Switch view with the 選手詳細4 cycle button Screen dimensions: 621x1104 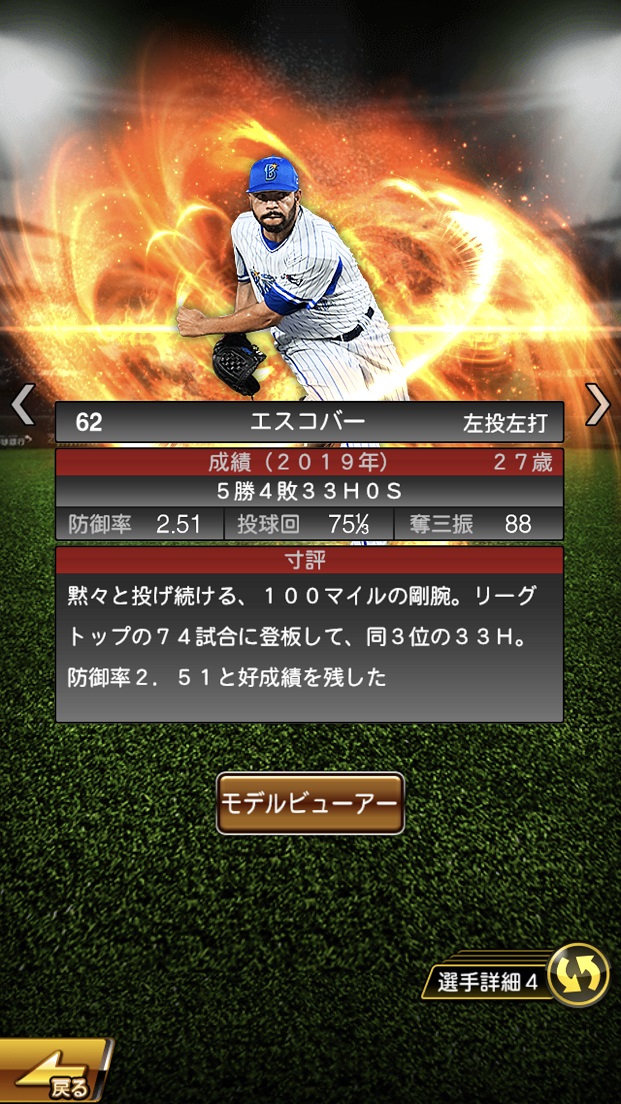pyautogui.click(x=579, y=974)
